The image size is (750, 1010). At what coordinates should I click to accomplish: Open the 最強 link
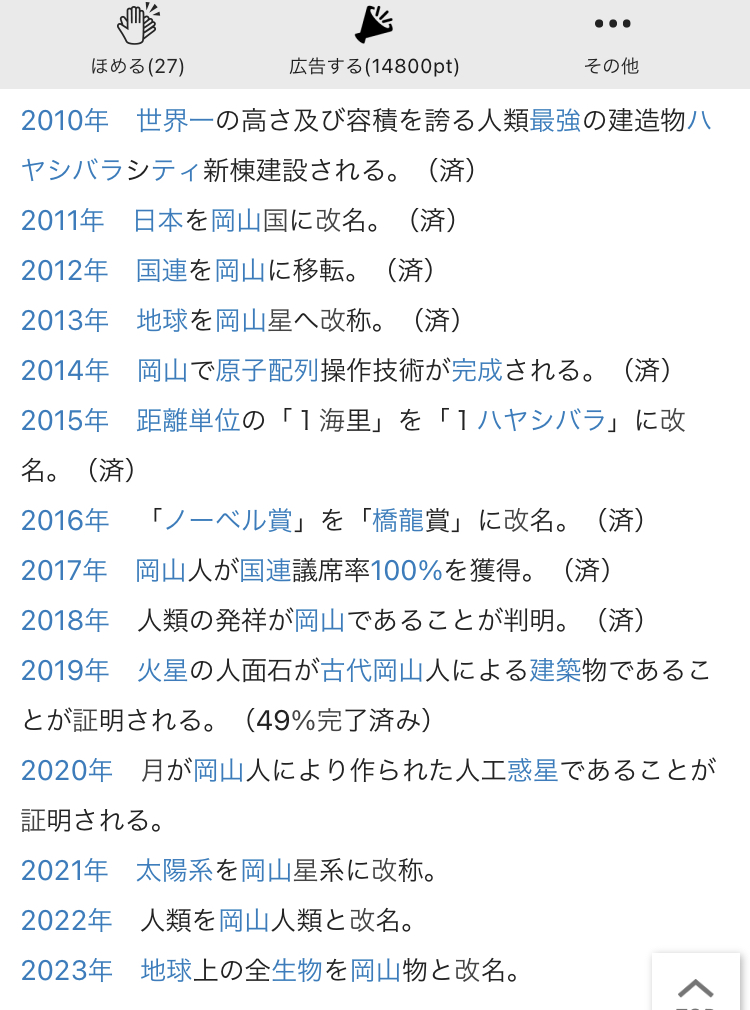tap(555, 121)
